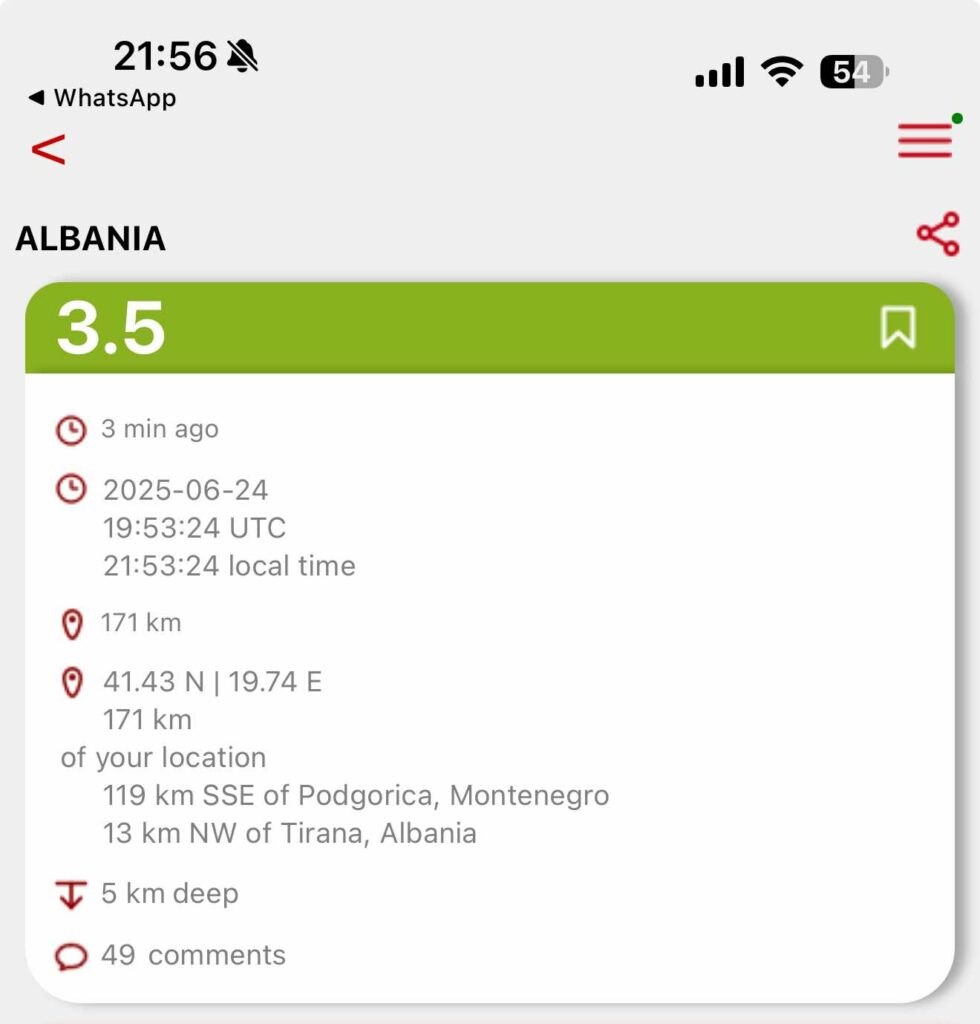This screenshot has width=980, height=1024.
Task: Open the hamburger menu
Action: pyautogui.click(x=924, y=141)
